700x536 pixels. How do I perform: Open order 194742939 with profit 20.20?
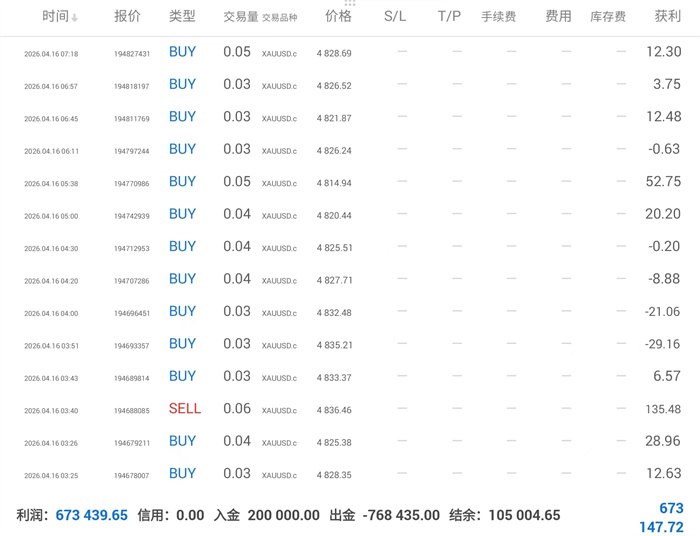click(350, 214)
